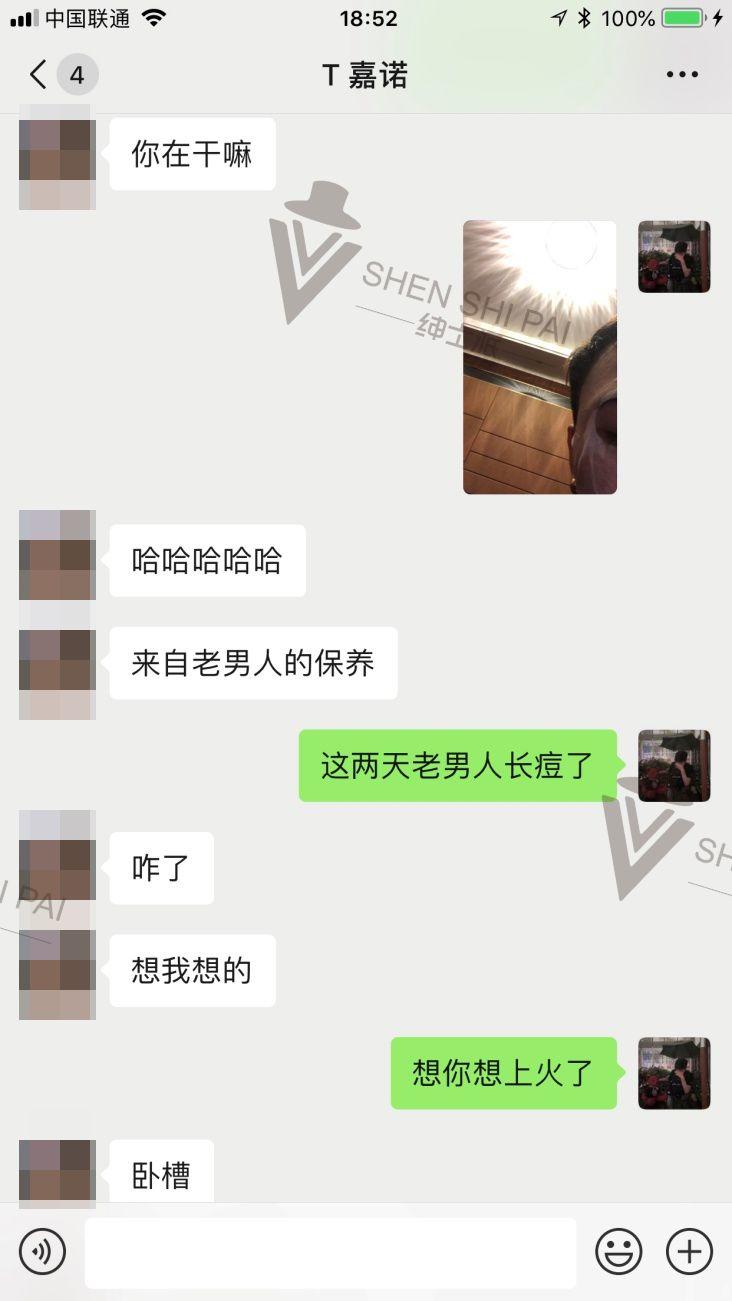Tap the green message 想你想上火了
This screenshot has width=732, height=1301.
503,1072
